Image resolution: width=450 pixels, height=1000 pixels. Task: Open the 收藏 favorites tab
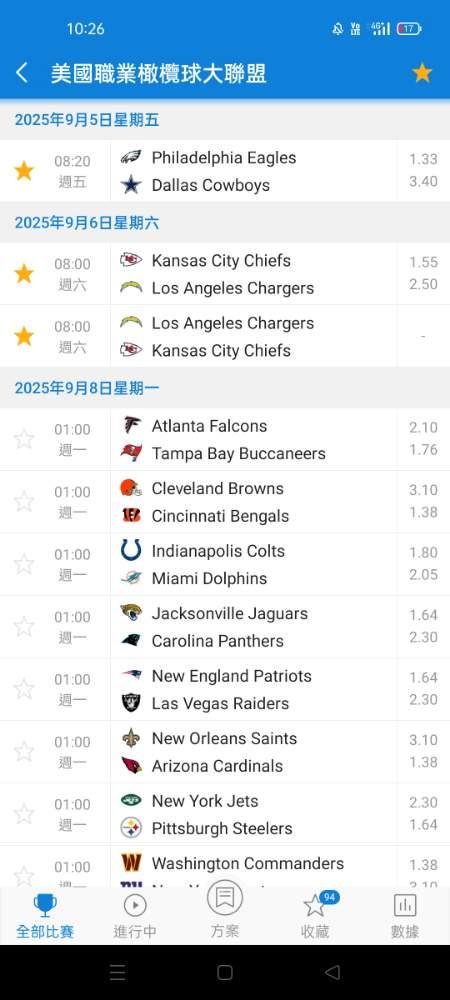315,916
